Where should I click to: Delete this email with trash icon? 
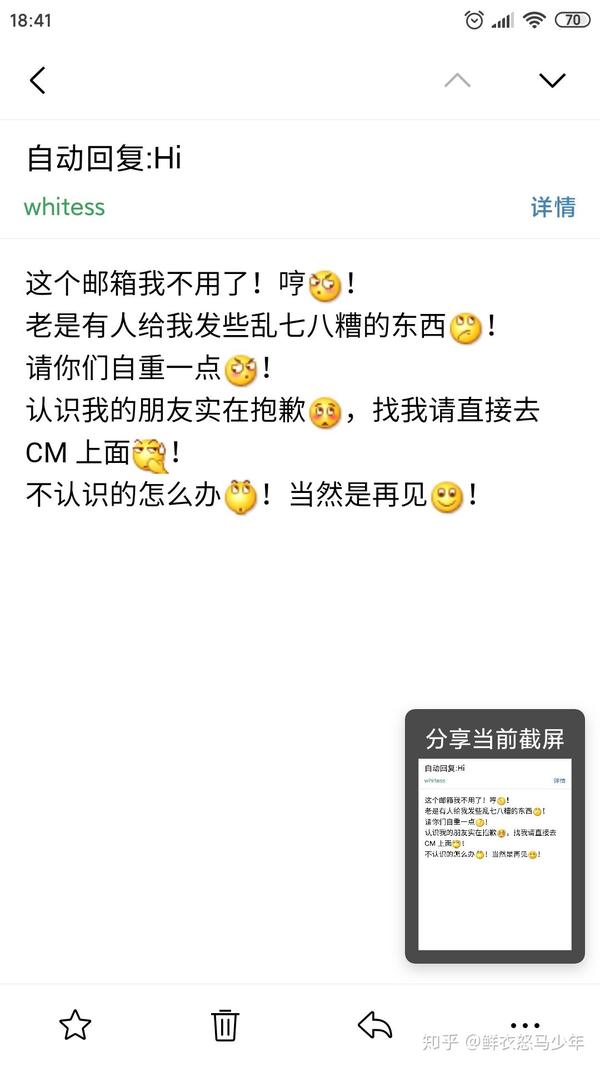225,1024
